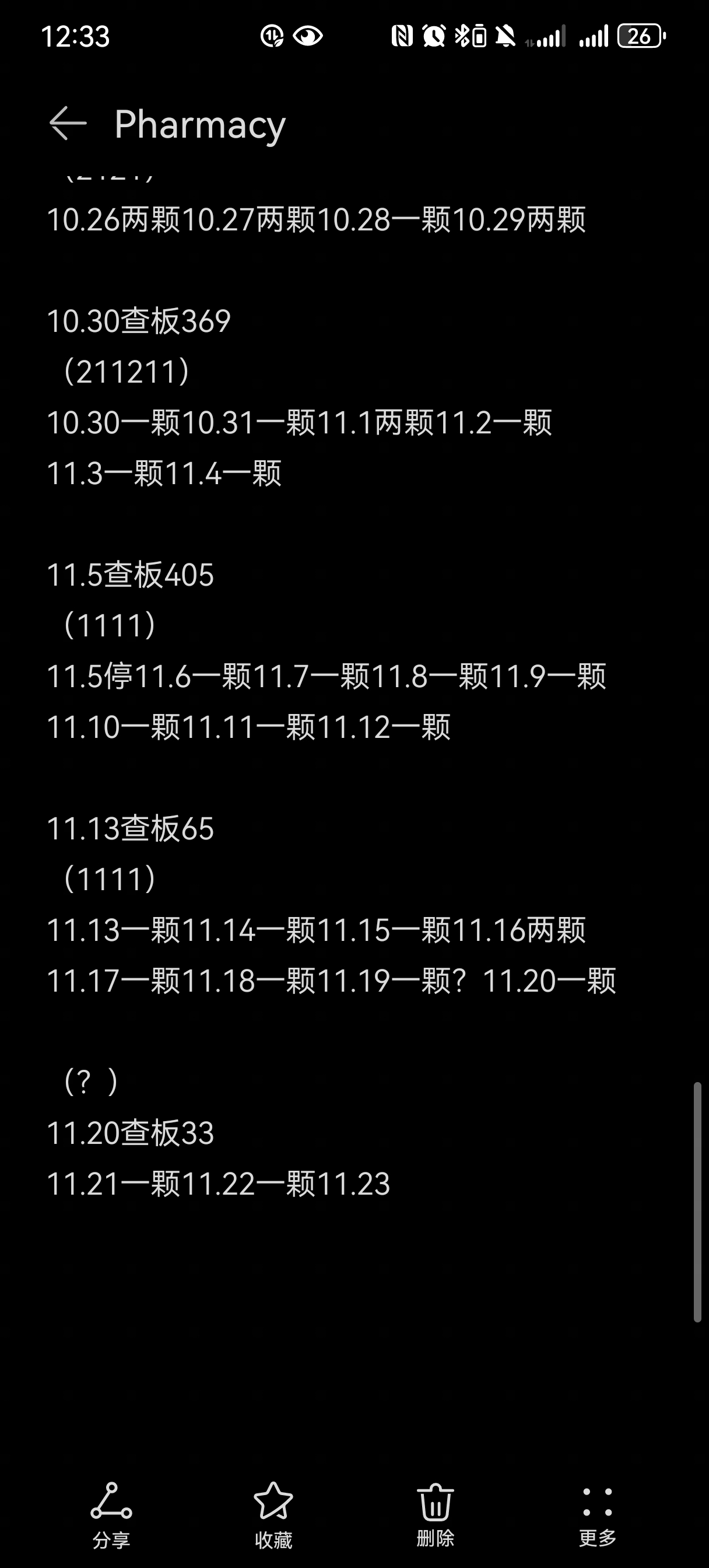Tap the eye comfort status bar icon
This screenshot has width=709, height=1568.
click(308, 37)
